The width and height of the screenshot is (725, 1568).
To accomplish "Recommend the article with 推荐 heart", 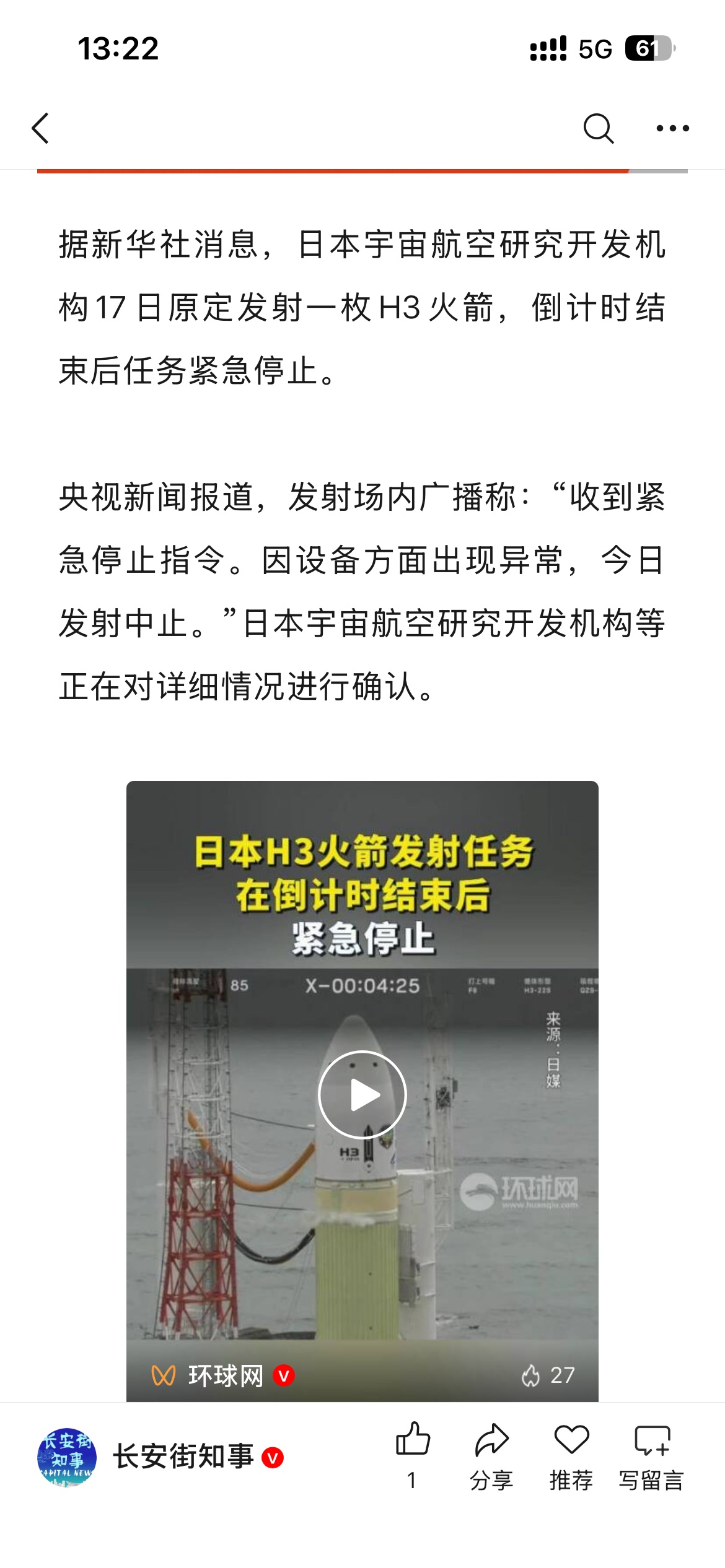I will [x=571, y=1455].
